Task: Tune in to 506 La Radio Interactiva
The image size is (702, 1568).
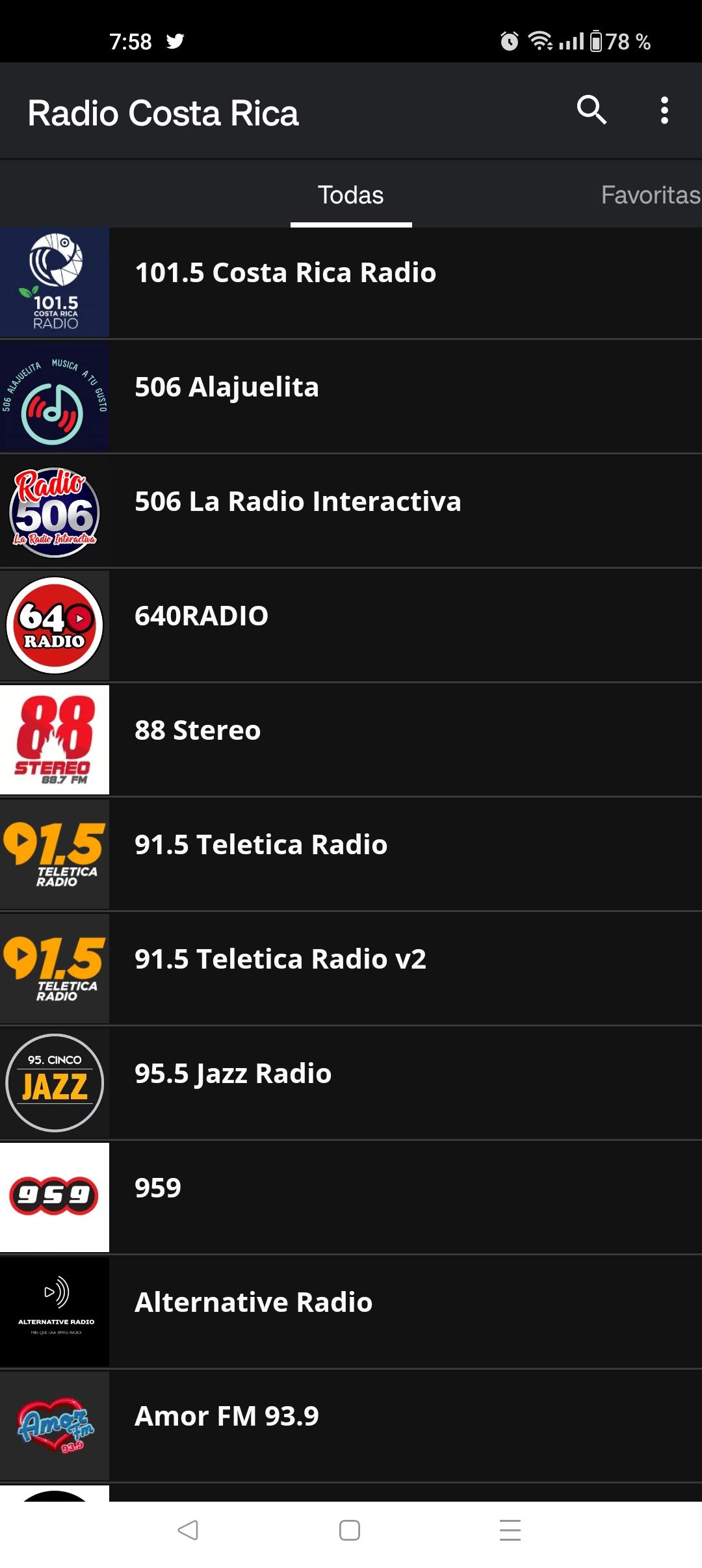Action: click(351, 511)
